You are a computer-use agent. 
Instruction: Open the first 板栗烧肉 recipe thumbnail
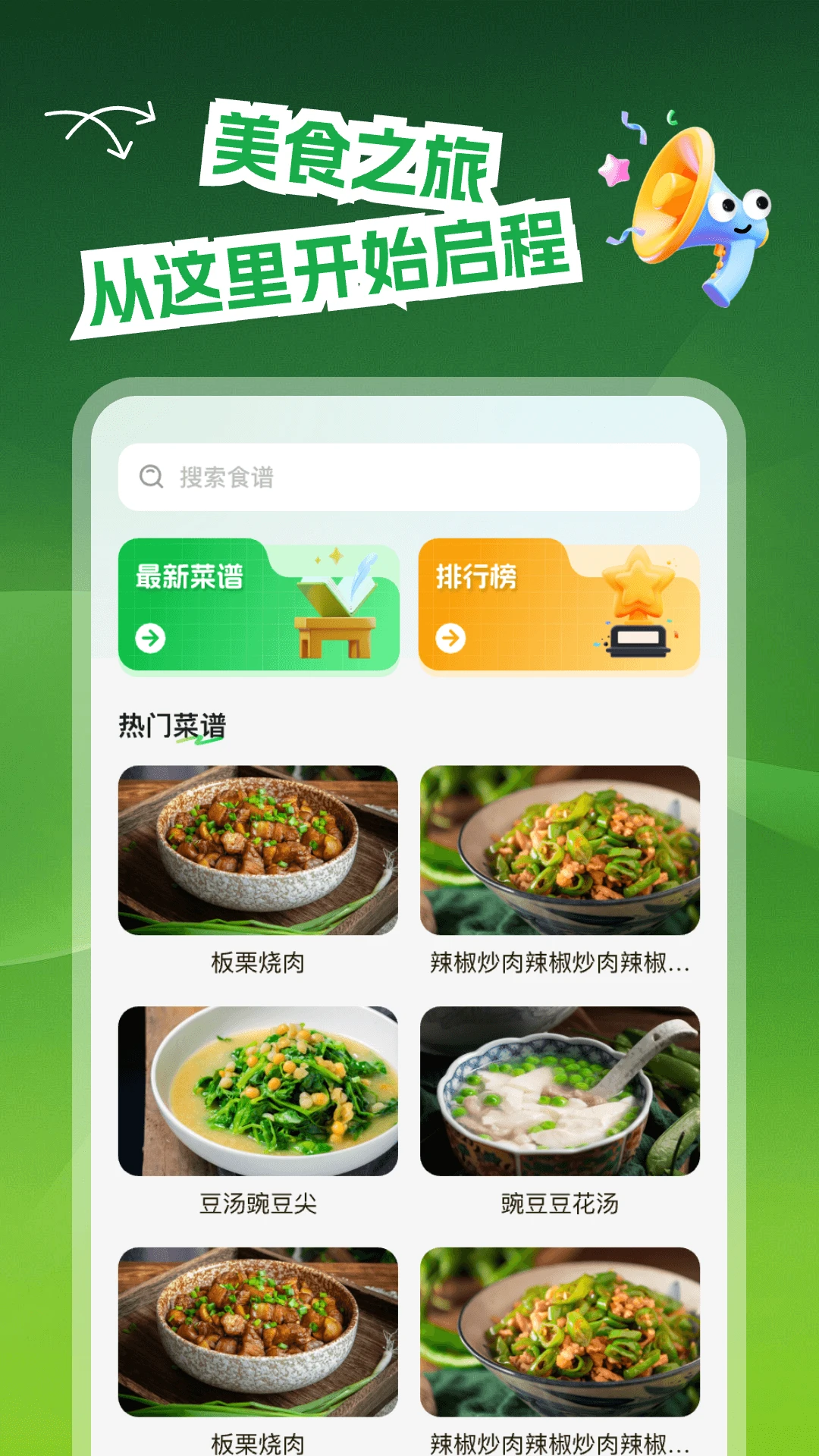[x=258, y=853]
